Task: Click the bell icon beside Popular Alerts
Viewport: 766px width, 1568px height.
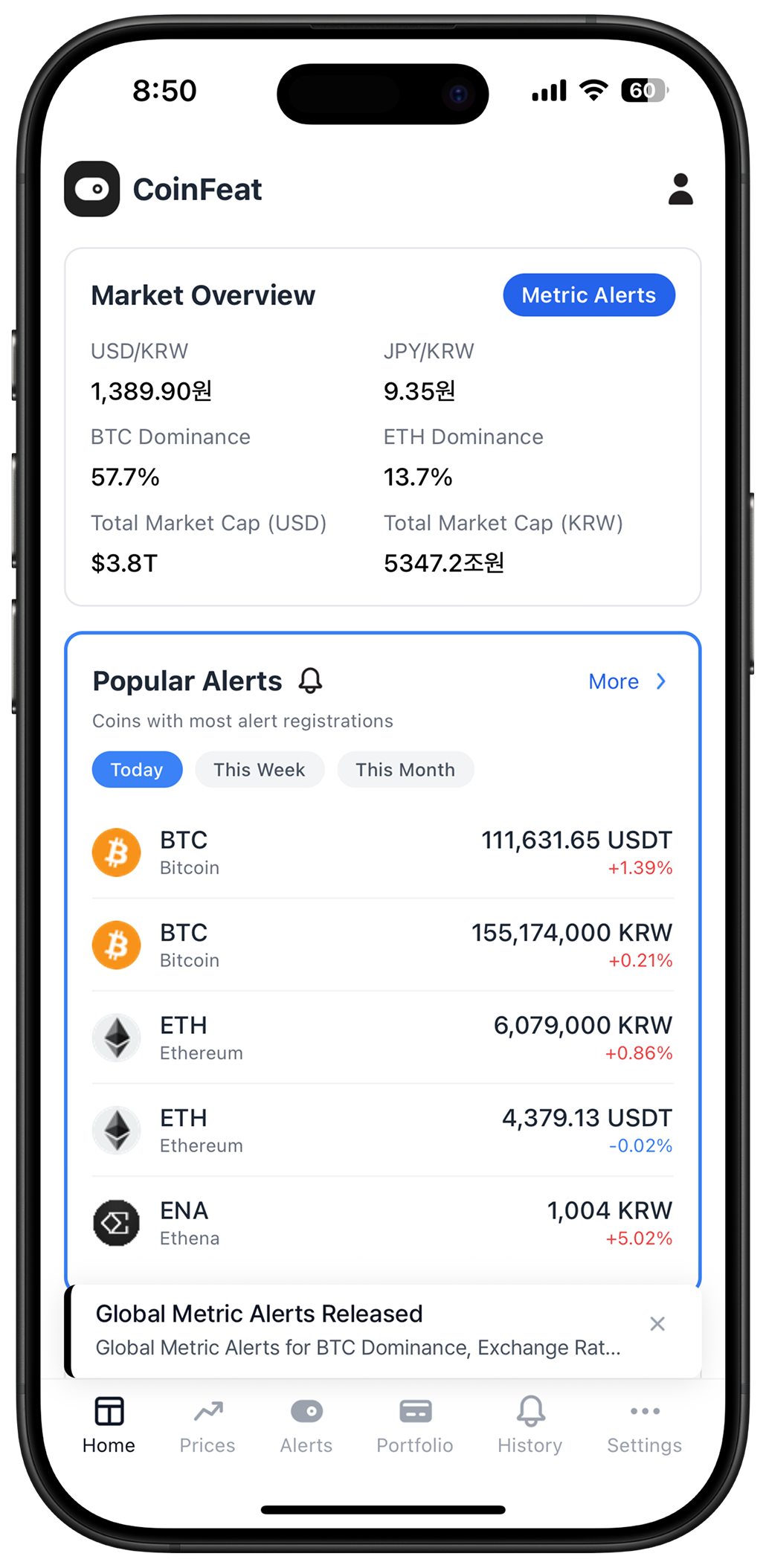Action: 311,680
